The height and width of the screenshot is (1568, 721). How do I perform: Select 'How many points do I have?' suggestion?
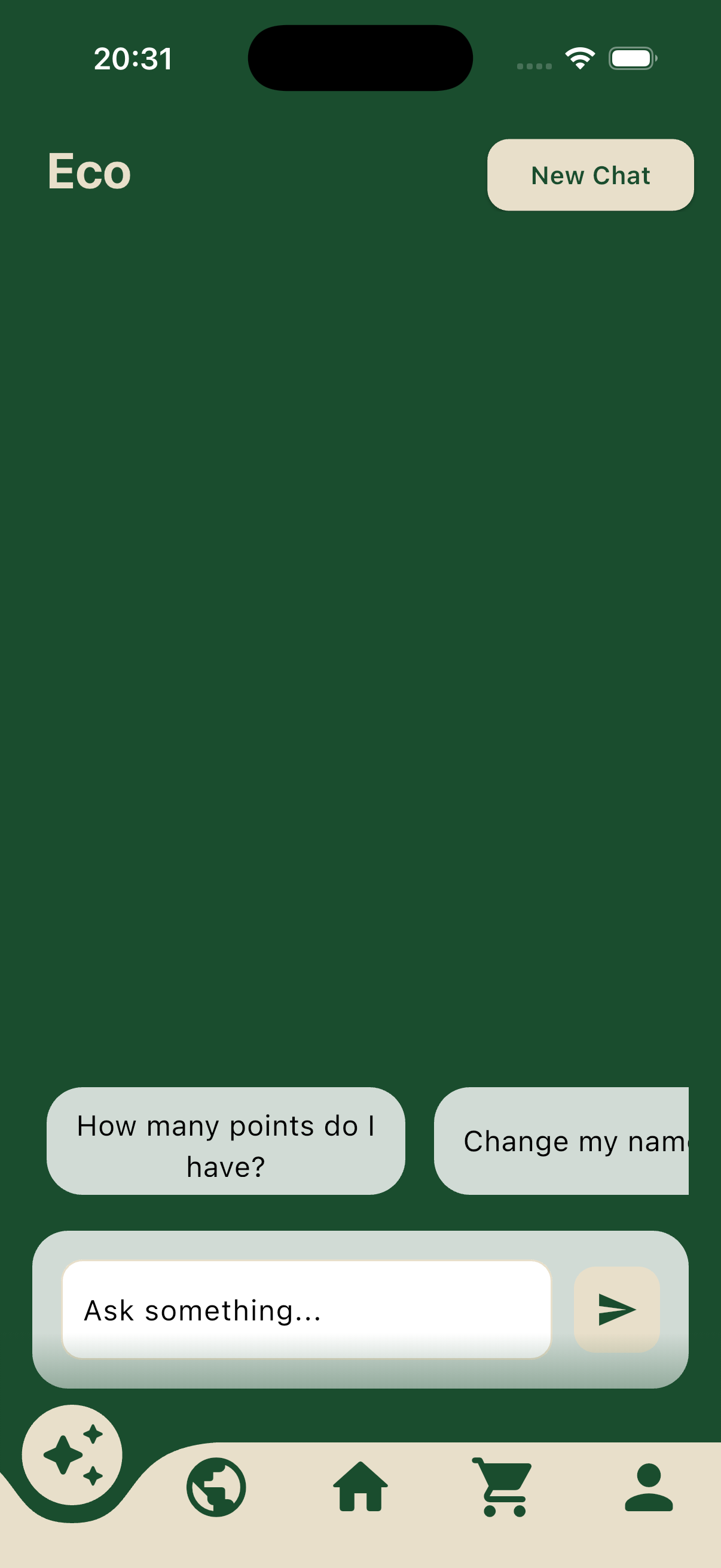point(226,1140)
